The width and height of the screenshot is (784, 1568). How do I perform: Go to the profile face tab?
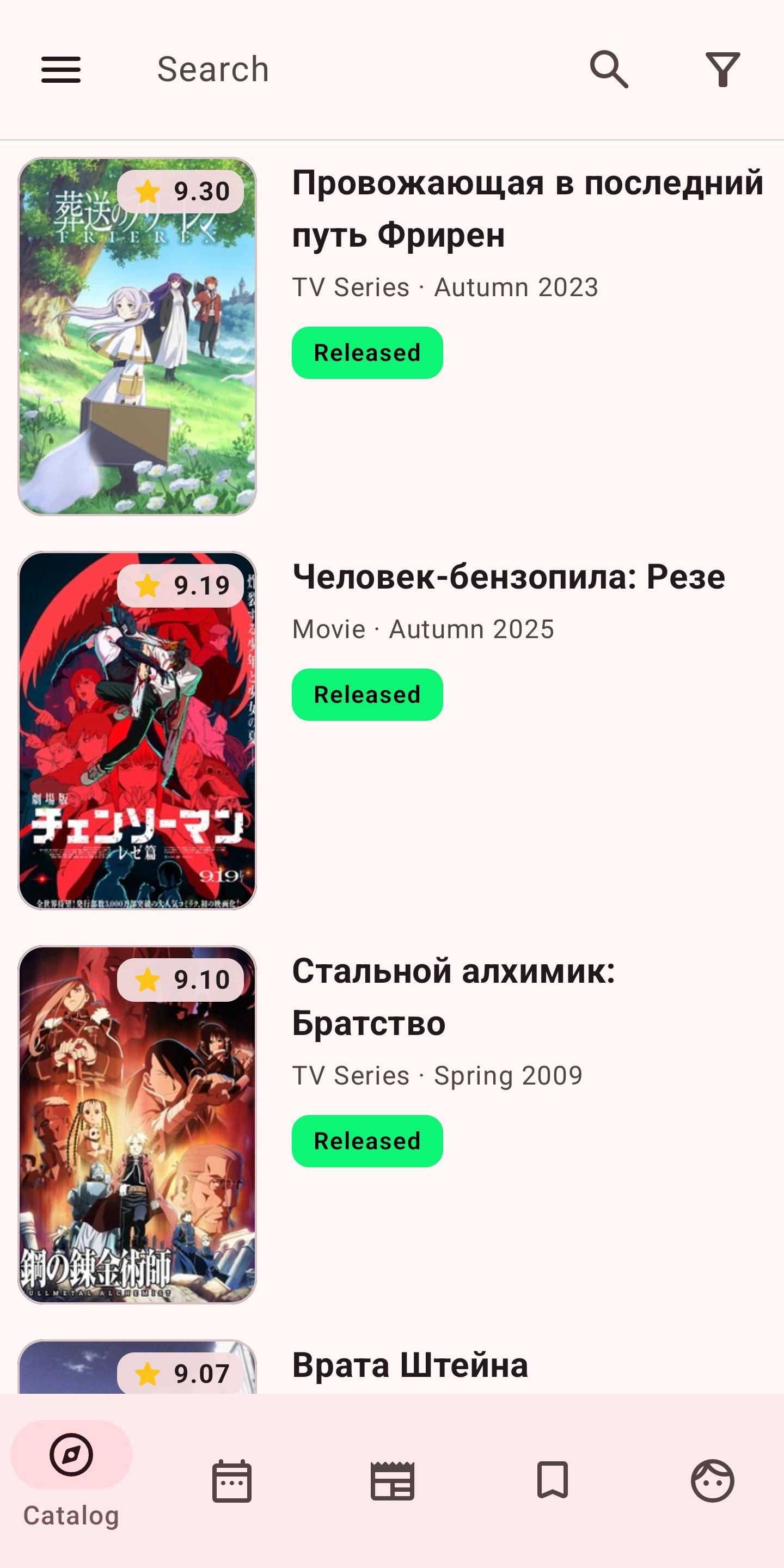click(712, 1480)
